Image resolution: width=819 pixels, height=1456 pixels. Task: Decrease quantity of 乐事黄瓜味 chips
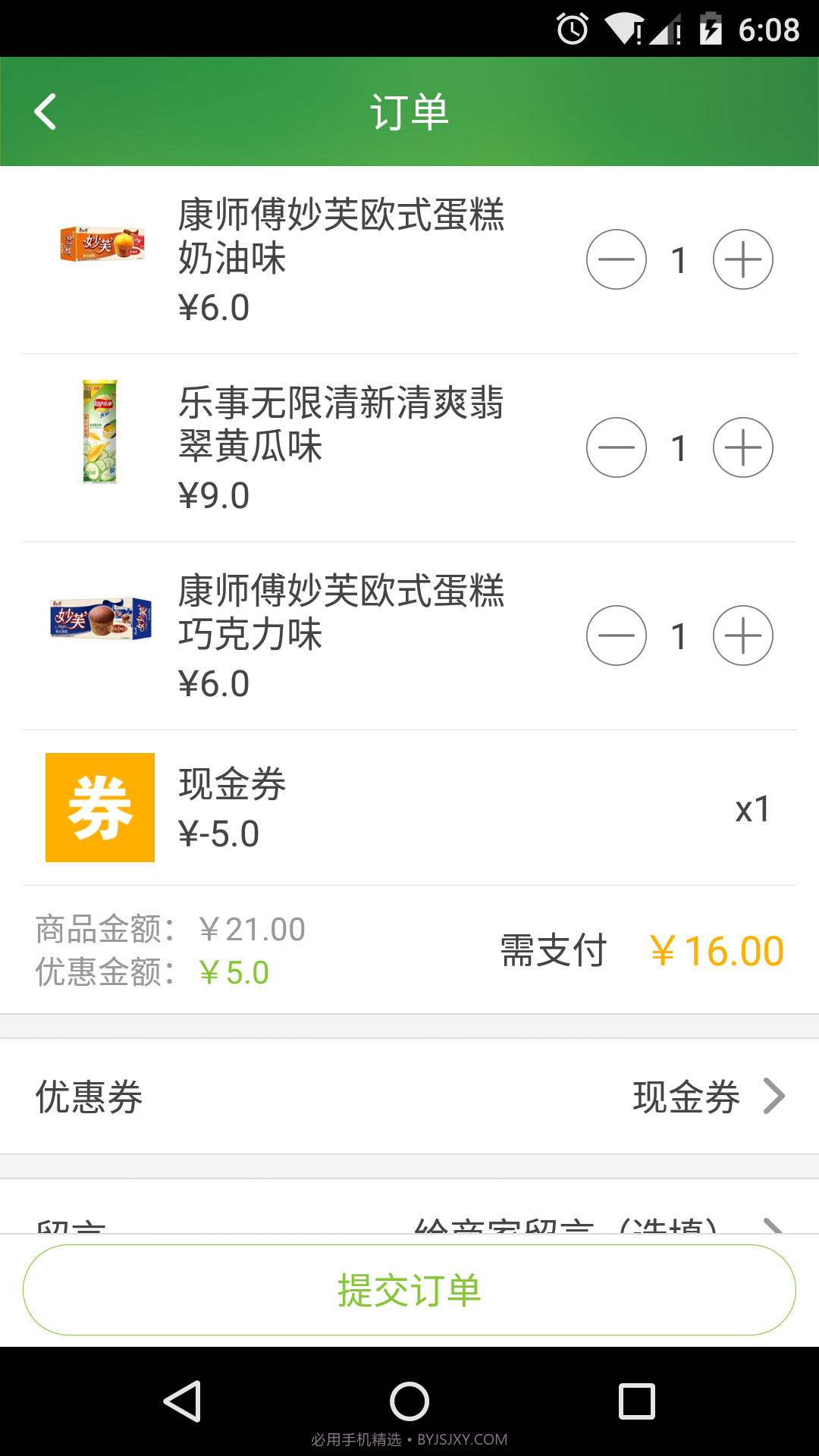[x=617, y=447]
